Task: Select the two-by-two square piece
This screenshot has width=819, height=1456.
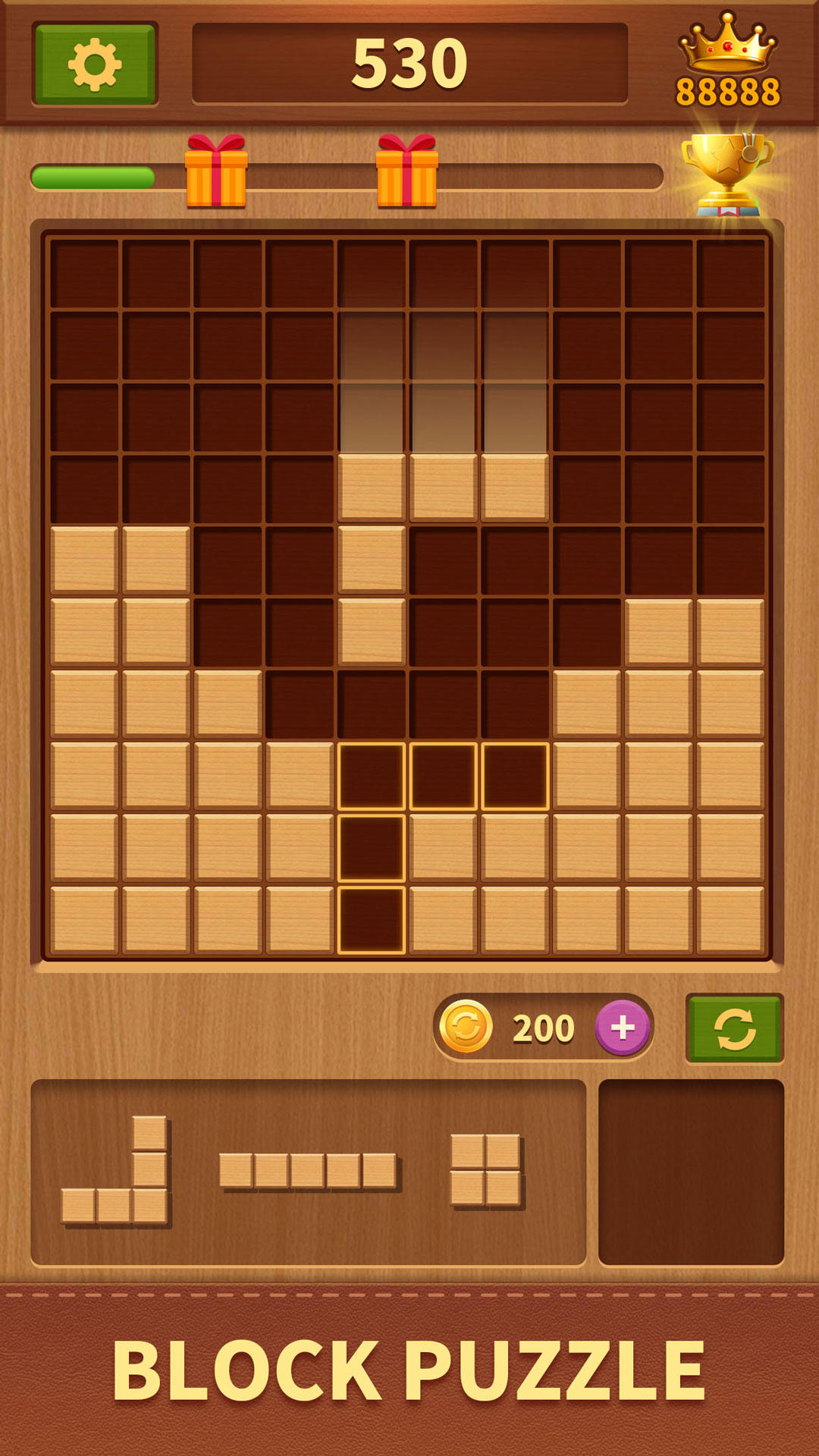Action: 486,1170
